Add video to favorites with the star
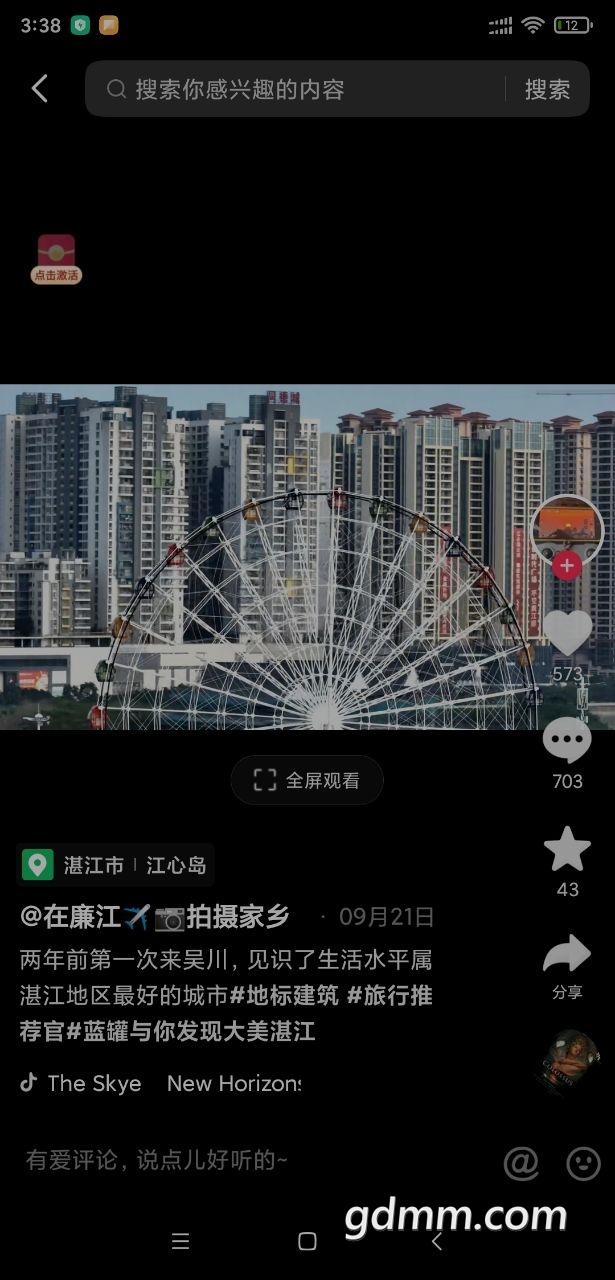Screen dimensions: 615x1280 tap(567, 850)
